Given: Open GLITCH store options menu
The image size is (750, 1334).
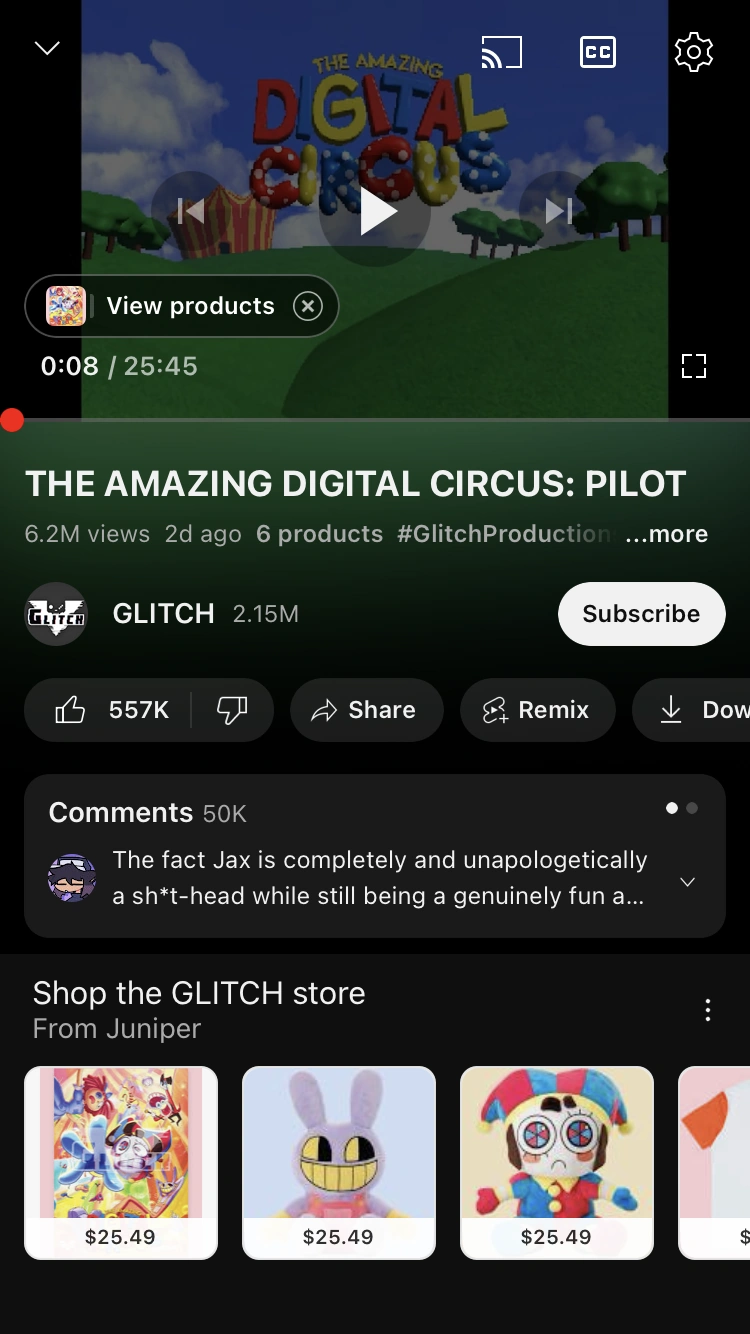Looking at the screenshot, I should (707, 1010).
